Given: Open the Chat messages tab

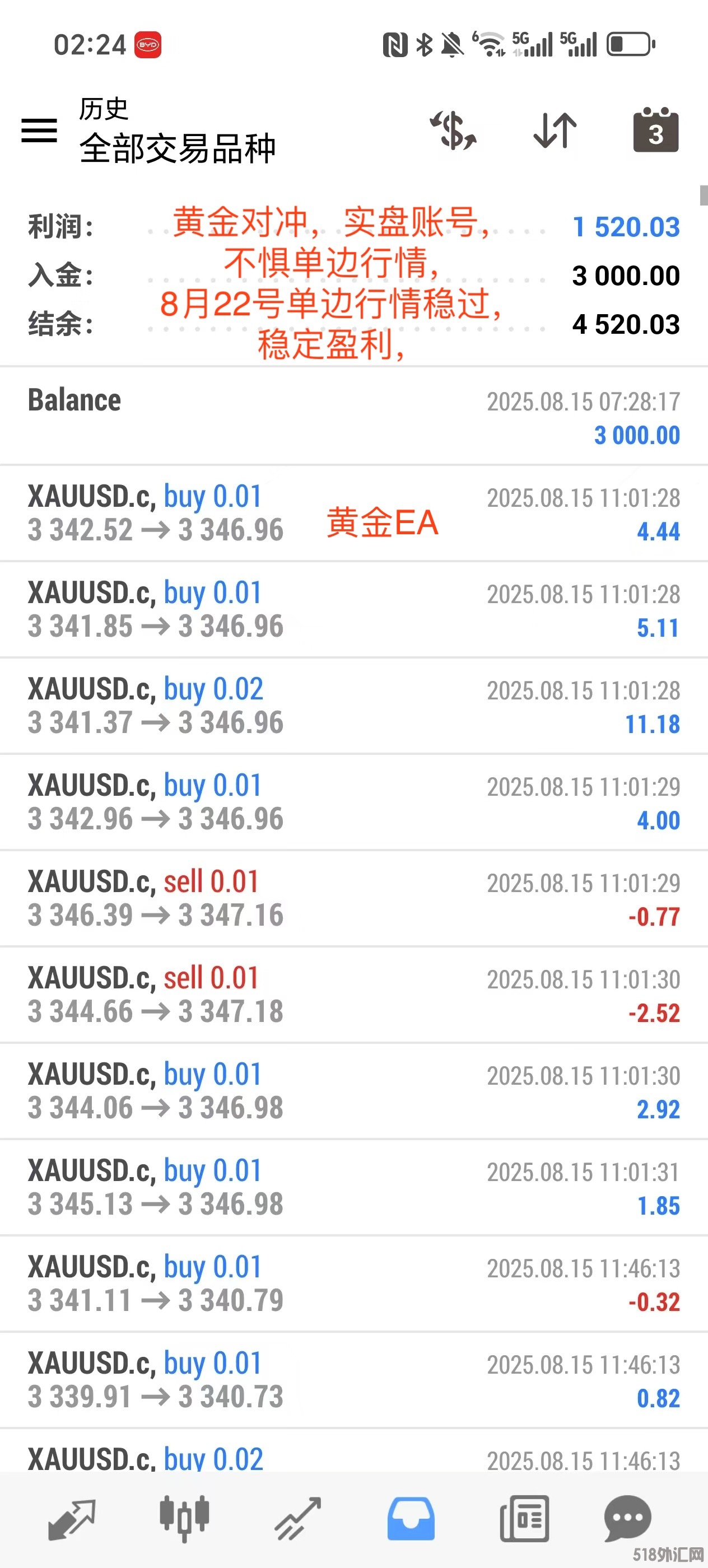Looking at the screenshot, I should coord(628,1519).
